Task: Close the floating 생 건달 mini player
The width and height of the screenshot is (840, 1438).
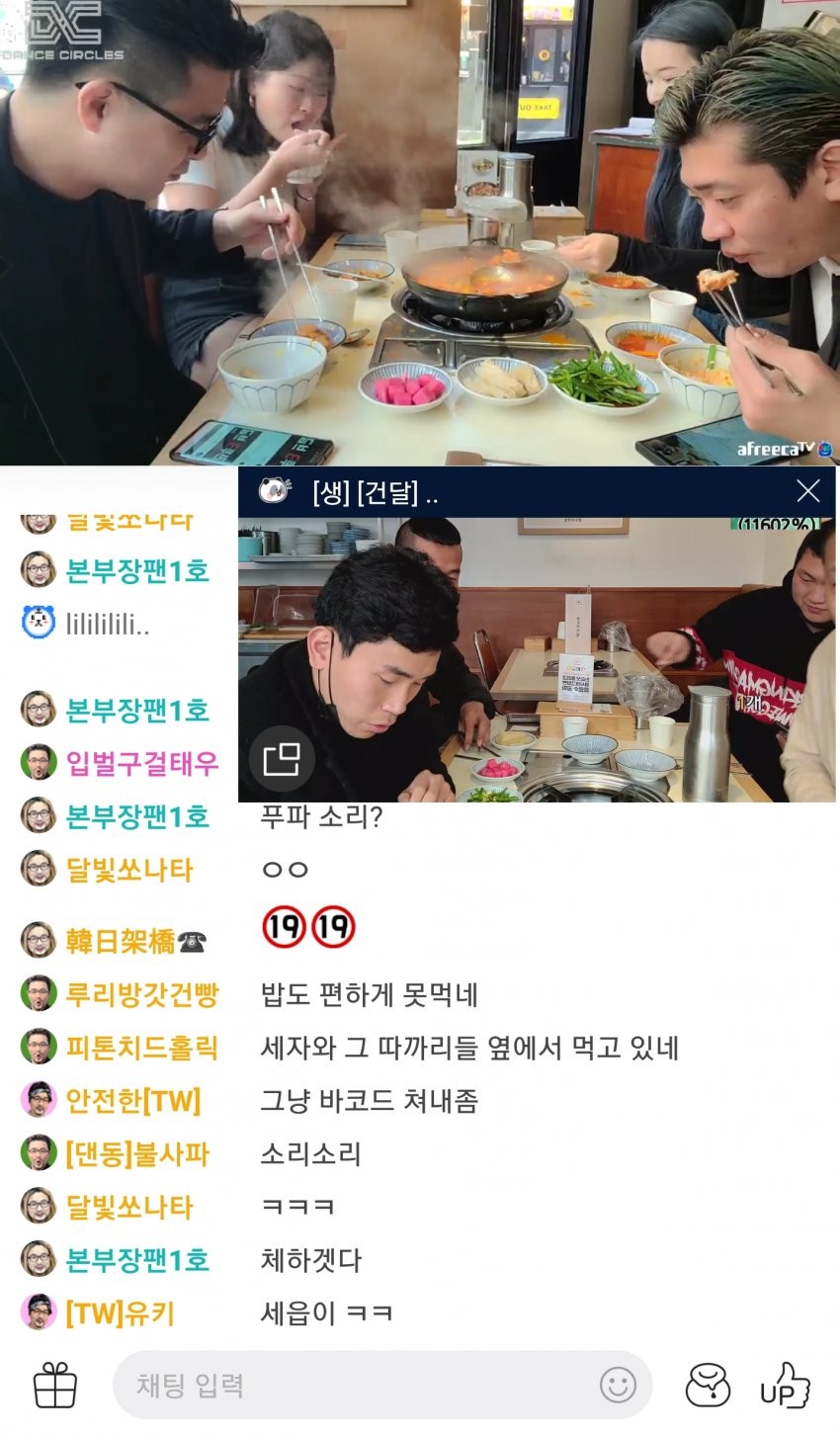Action: pyautogui.click(x=807, y=491)
